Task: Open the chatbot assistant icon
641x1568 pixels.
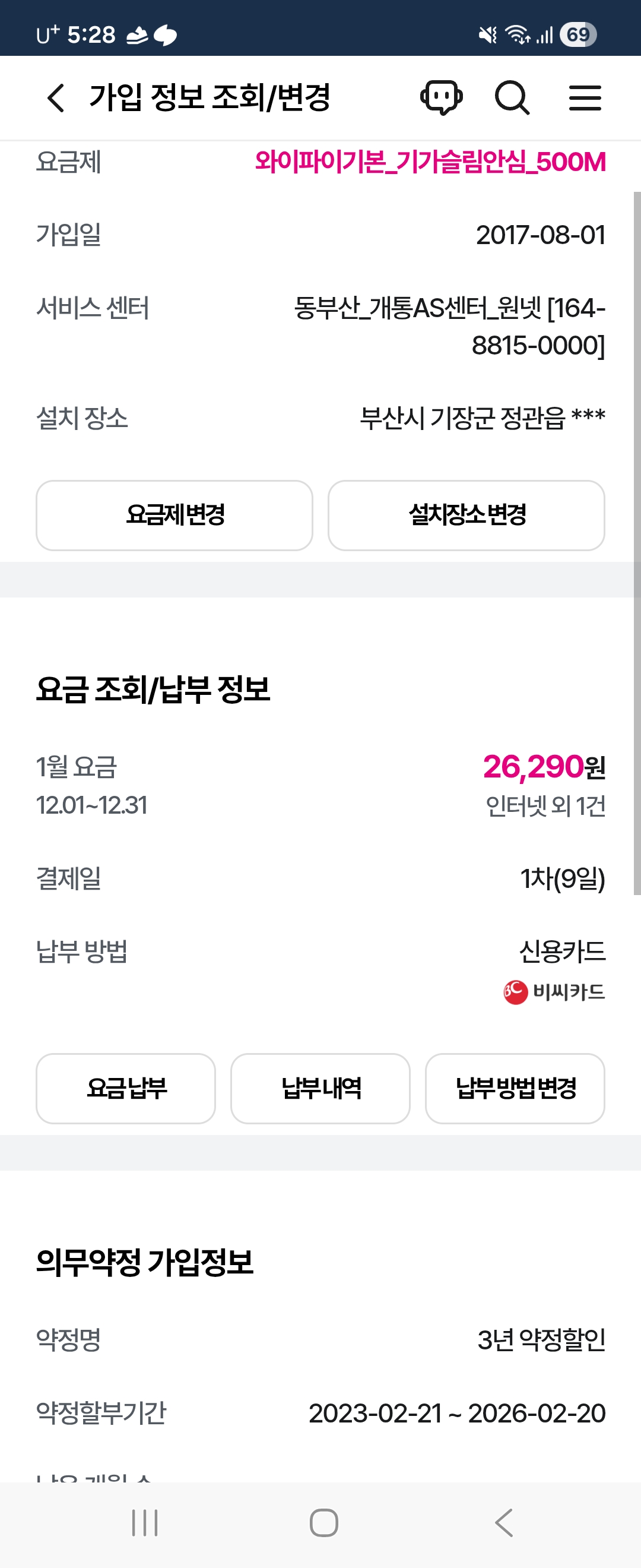Action: coord(441,97)
